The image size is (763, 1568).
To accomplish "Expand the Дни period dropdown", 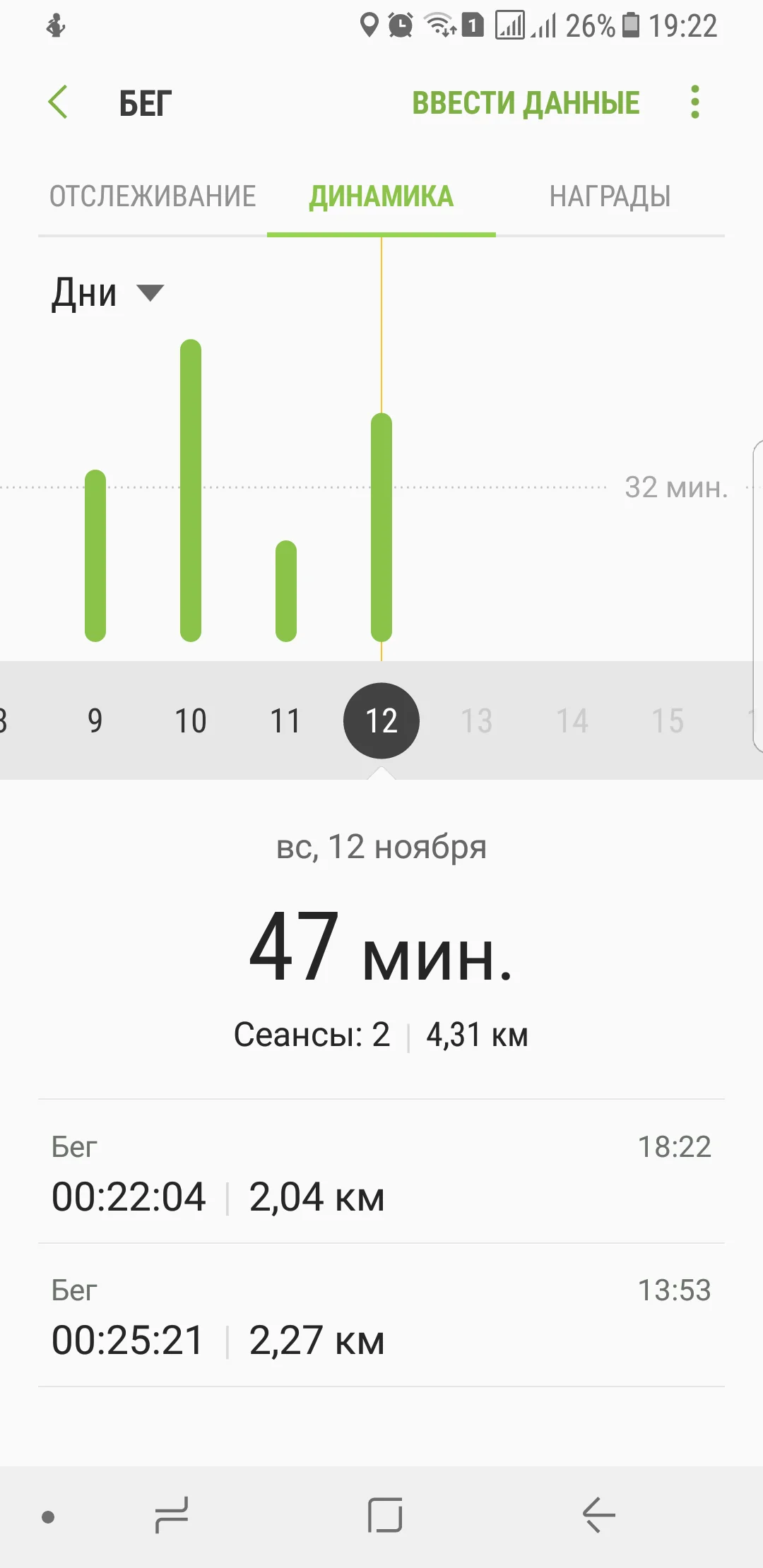I will click(x=107, y=293).
